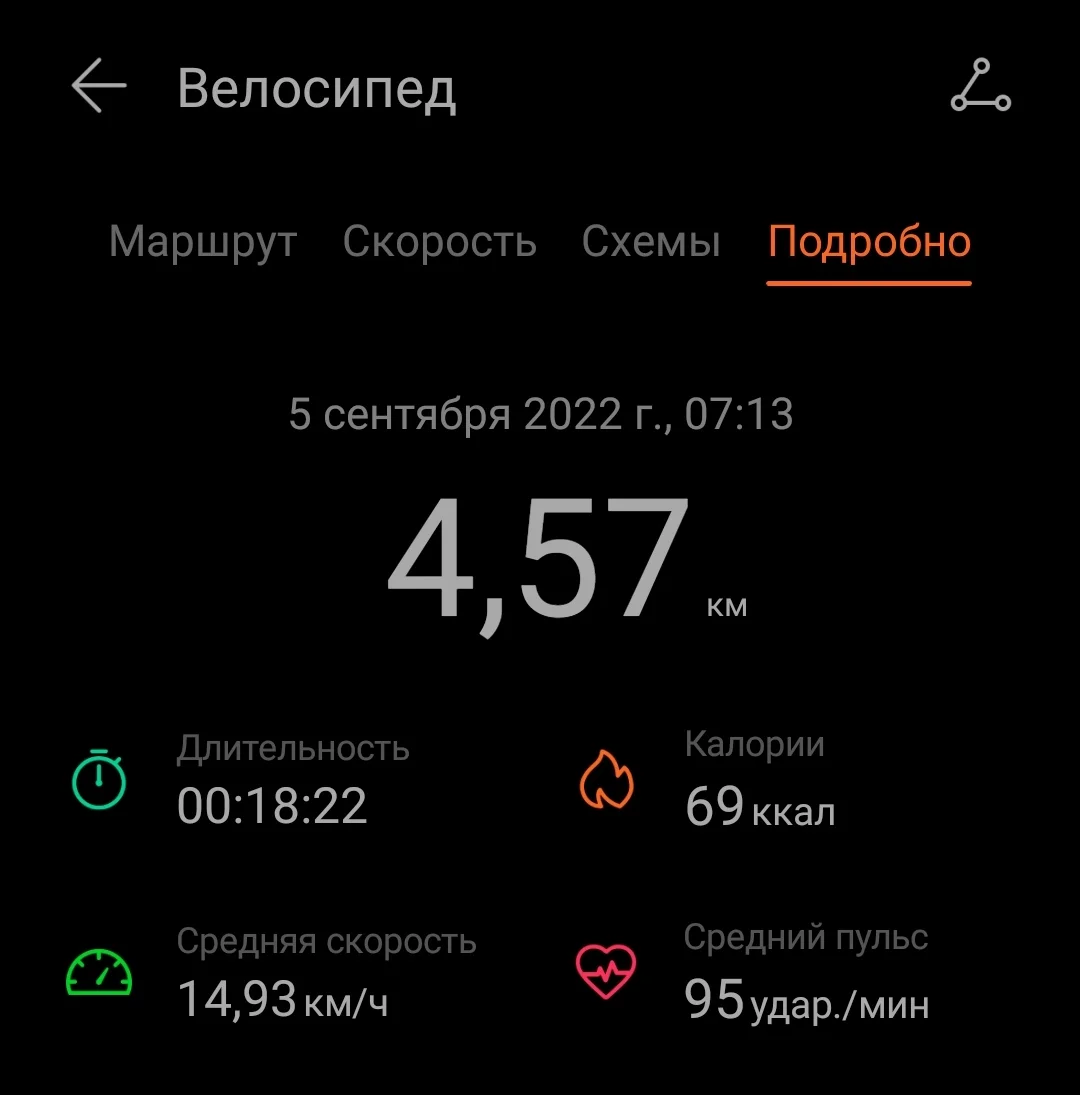Screen dimensions: 1080x1095
Task: Tap the Подробно tab
Action: click(x=869, y=242)
